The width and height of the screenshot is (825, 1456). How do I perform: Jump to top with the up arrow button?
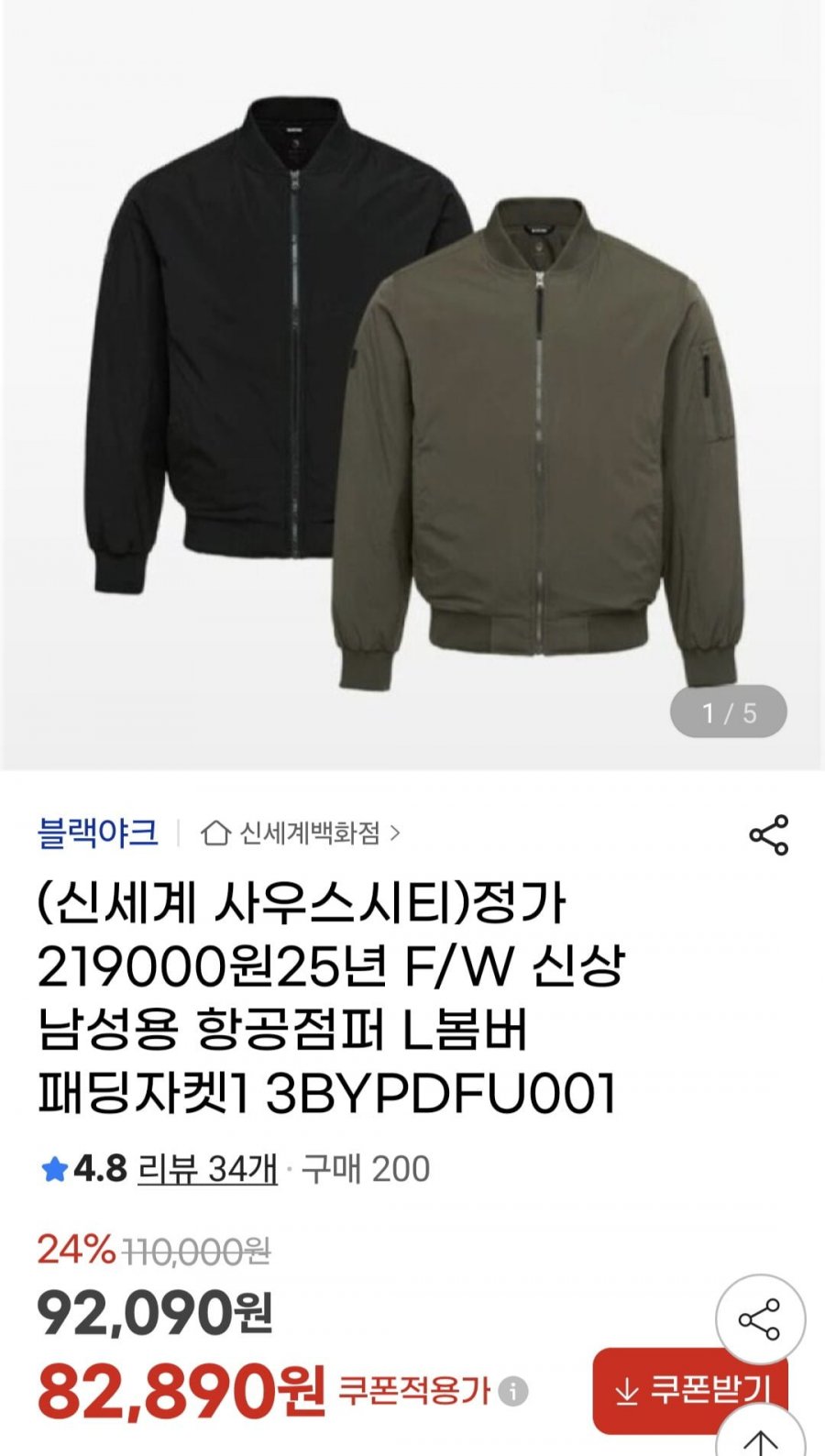coord(759,1438)
